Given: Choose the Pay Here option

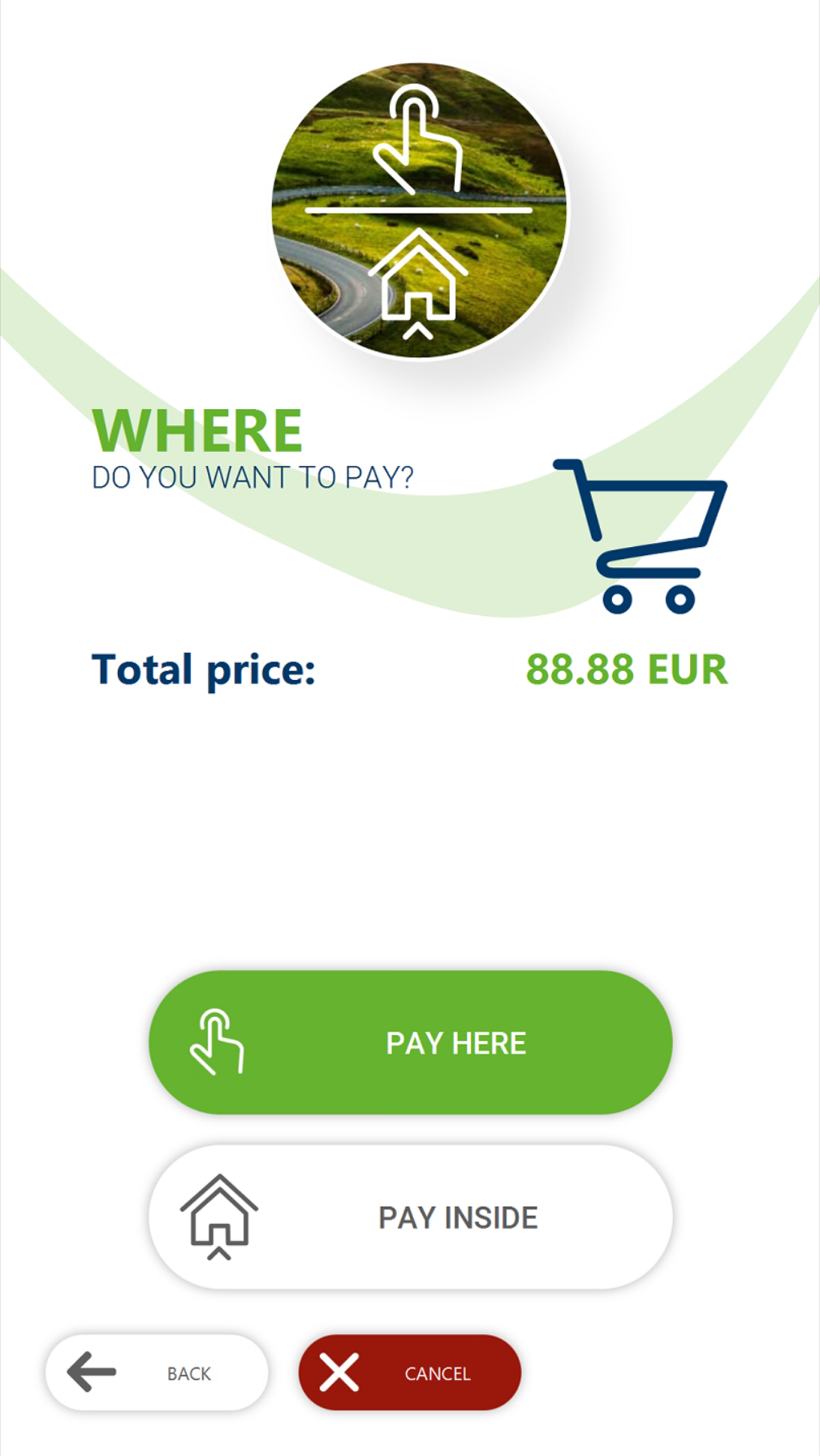Looking at the screenshot, I should point(410,1042).
